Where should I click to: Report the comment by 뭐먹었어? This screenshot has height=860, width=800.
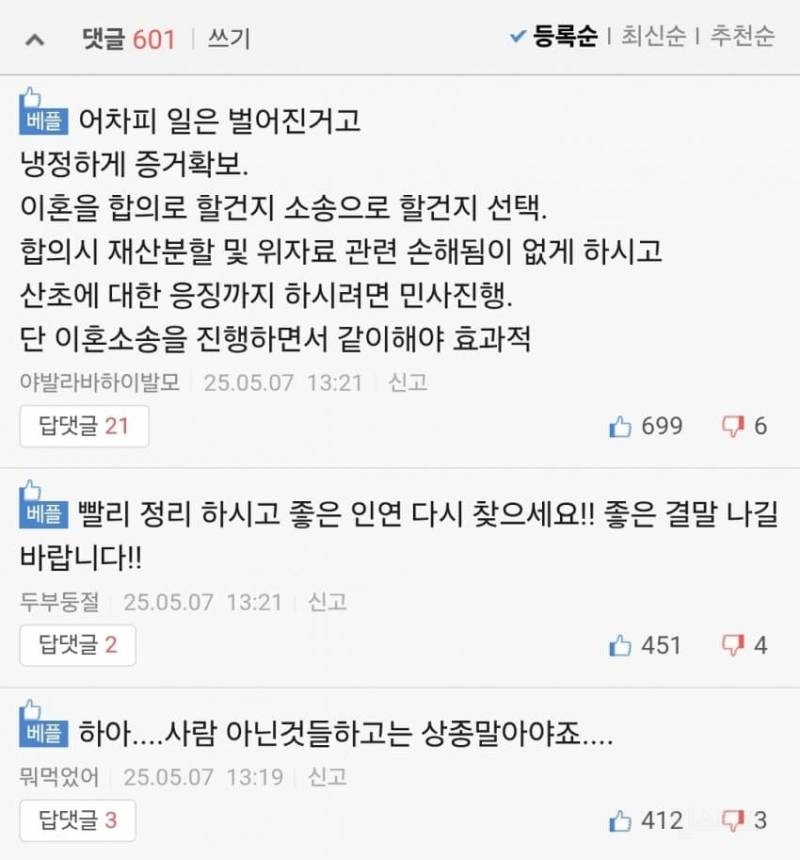[x=327, y=777]
